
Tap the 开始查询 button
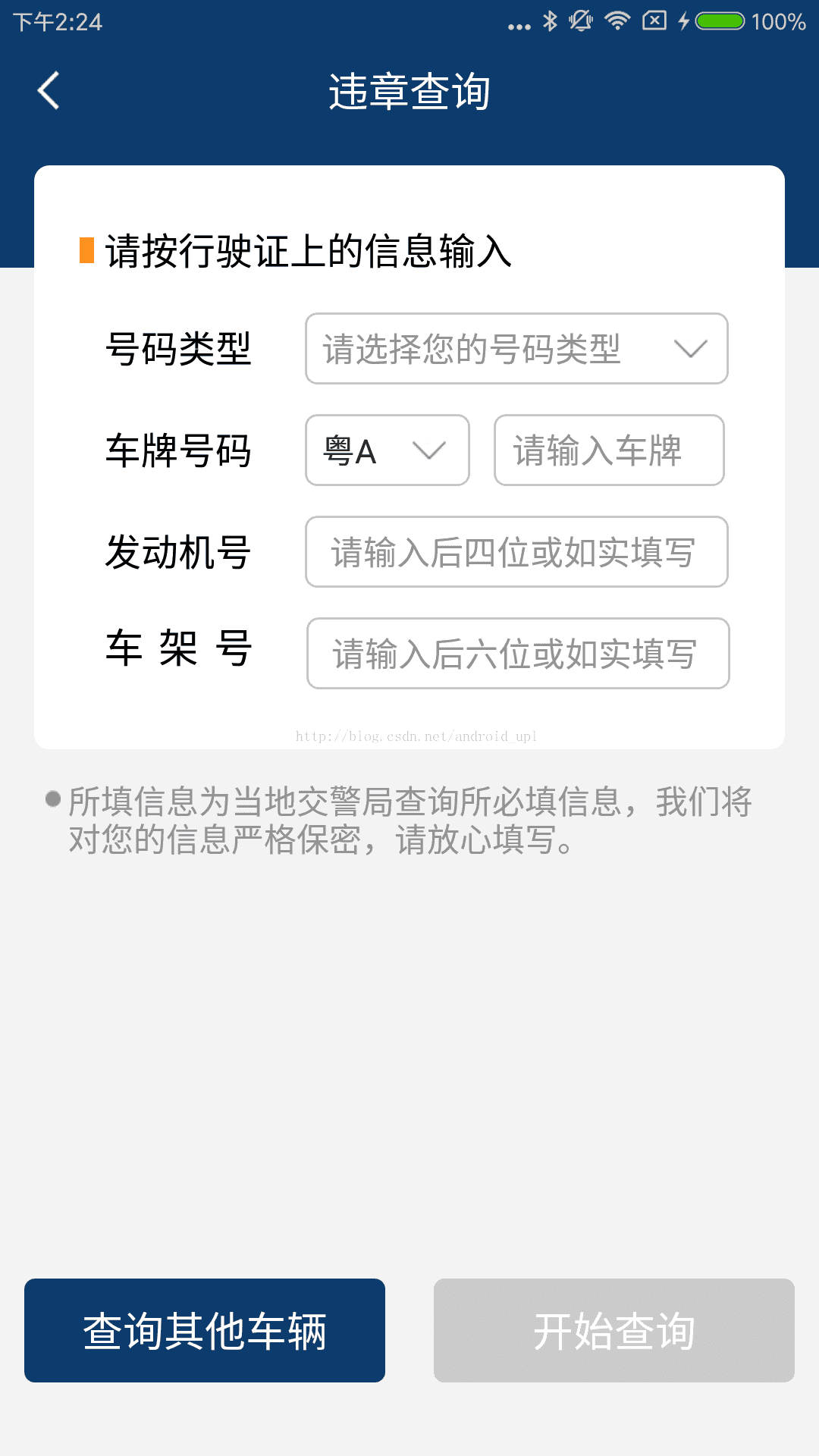point(614,1330)
